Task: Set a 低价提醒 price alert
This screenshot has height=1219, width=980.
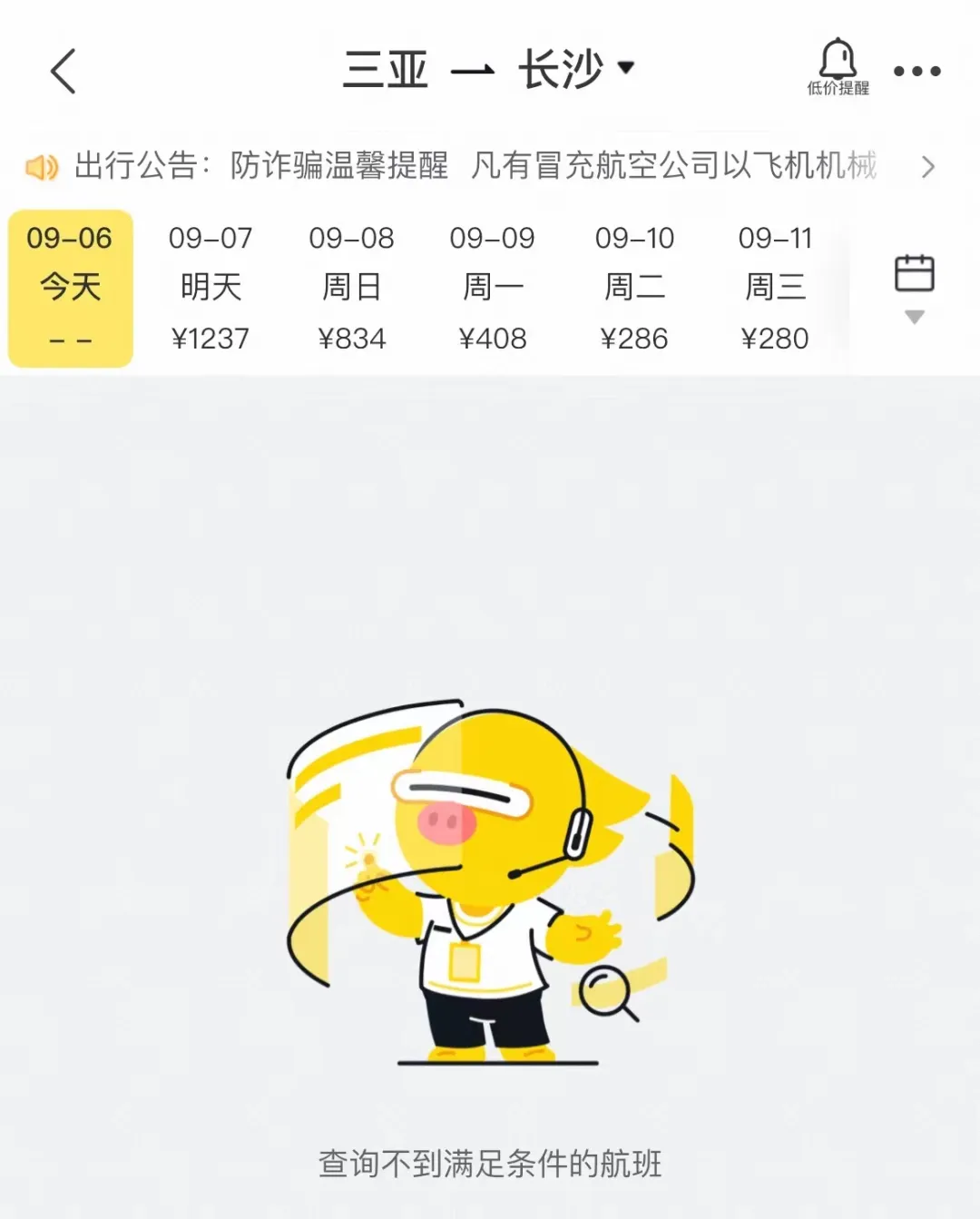Action: (838, 67)
